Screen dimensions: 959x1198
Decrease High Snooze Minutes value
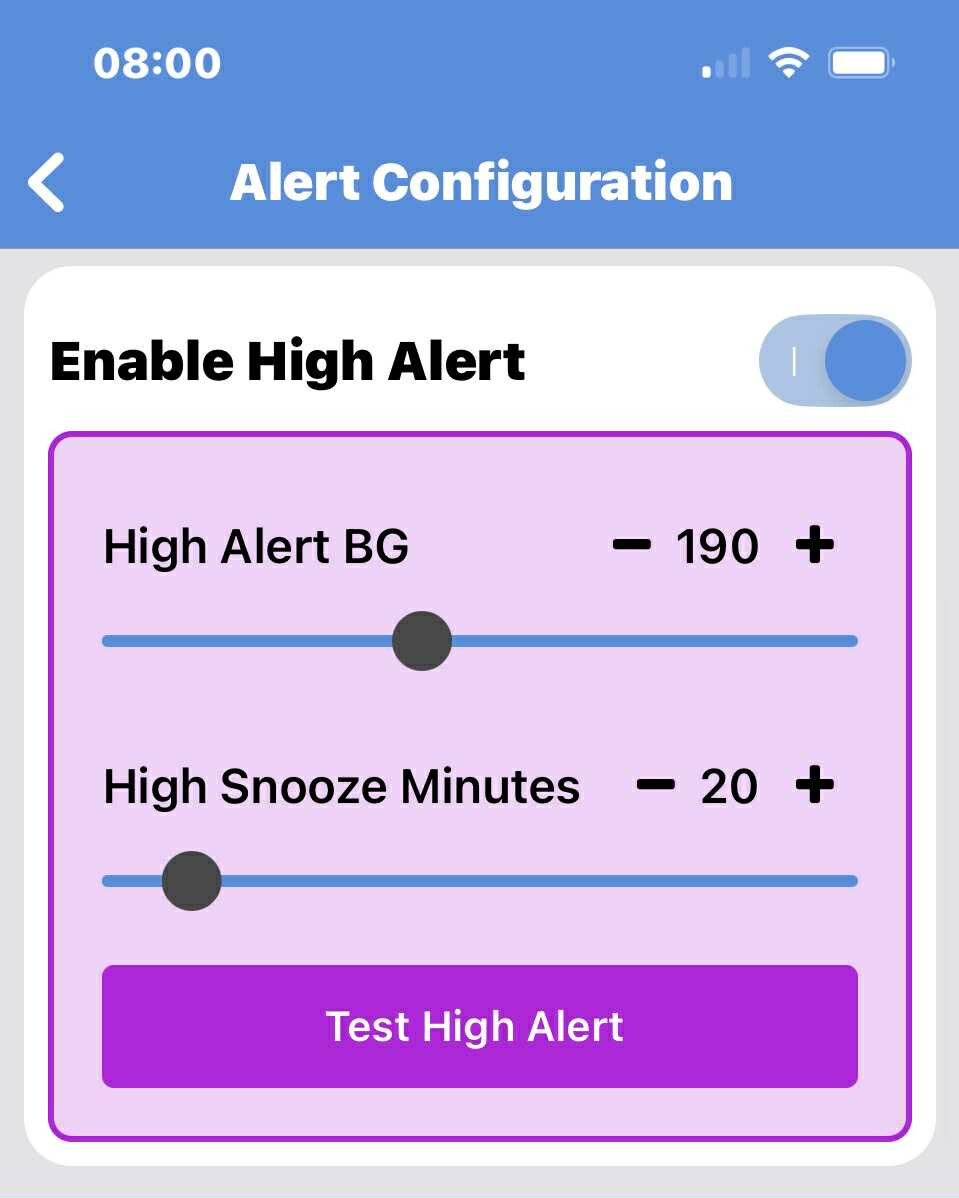tap(655, 786)
